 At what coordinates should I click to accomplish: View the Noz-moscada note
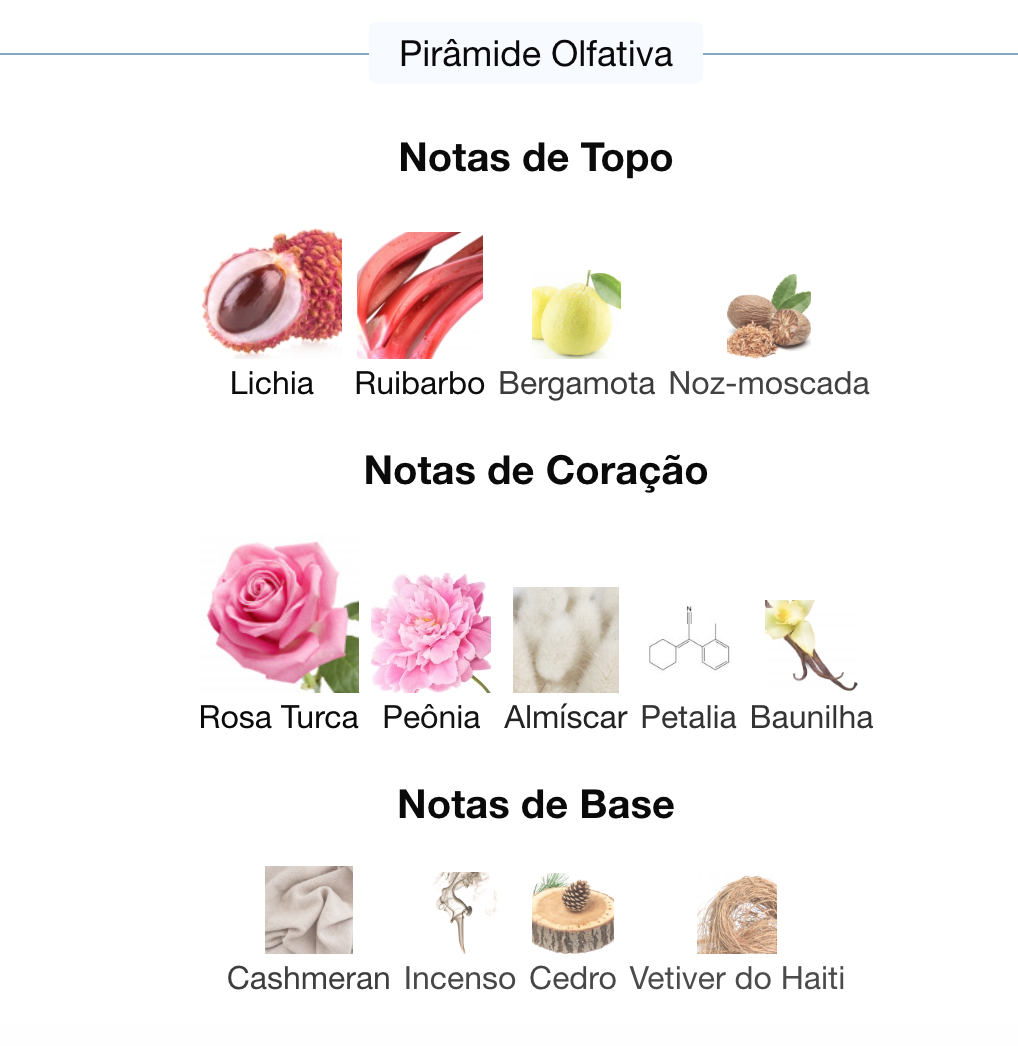click(x=768, y=316)
